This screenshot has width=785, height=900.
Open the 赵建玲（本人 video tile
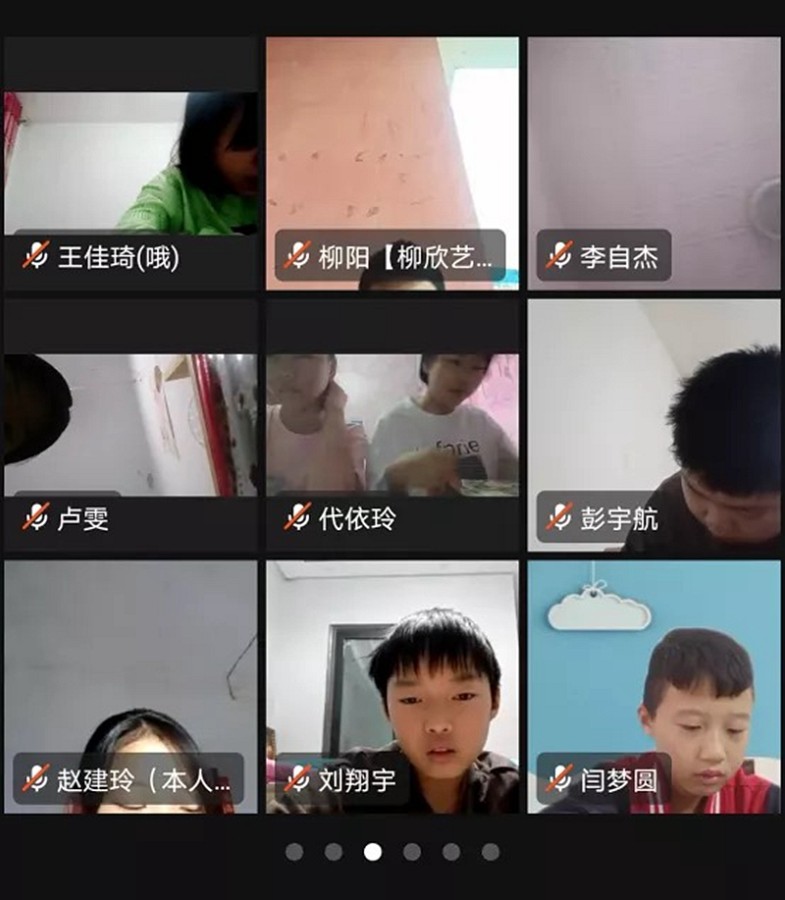pos(130,687)
